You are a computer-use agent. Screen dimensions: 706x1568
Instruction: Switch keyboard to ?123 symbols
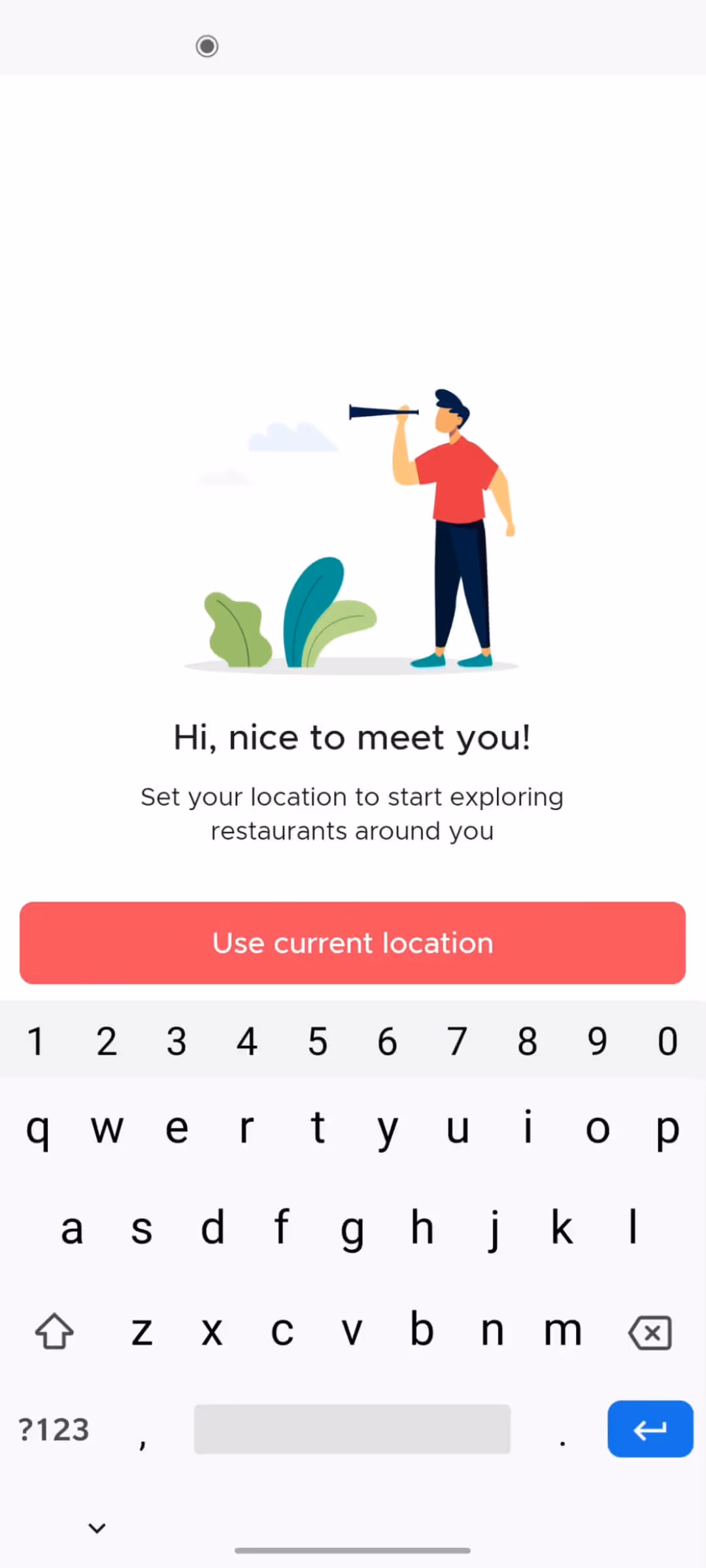point(54,1429)
